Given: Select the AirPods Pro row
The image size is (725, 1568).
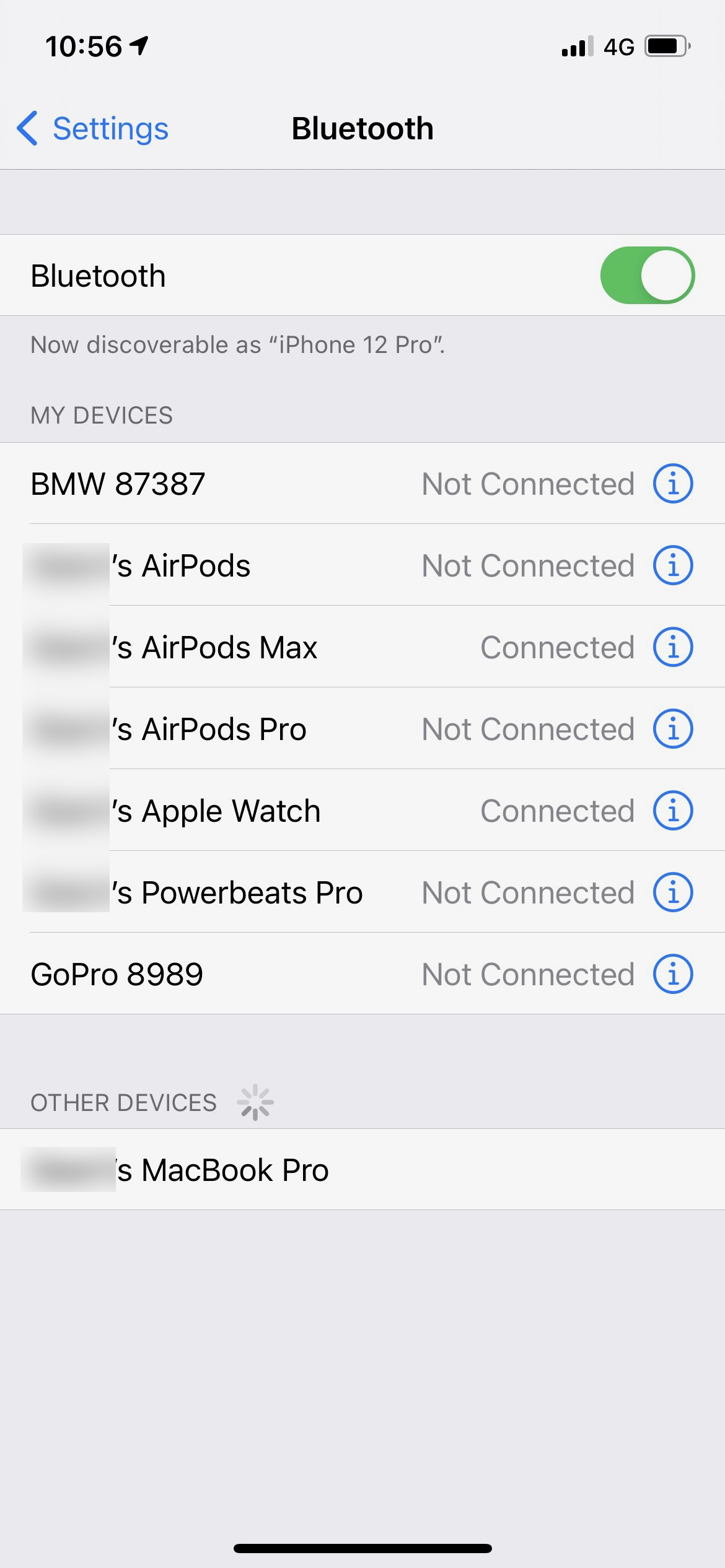Looking at the screenshot, I should pyautogui.click(x=248, y=729).
